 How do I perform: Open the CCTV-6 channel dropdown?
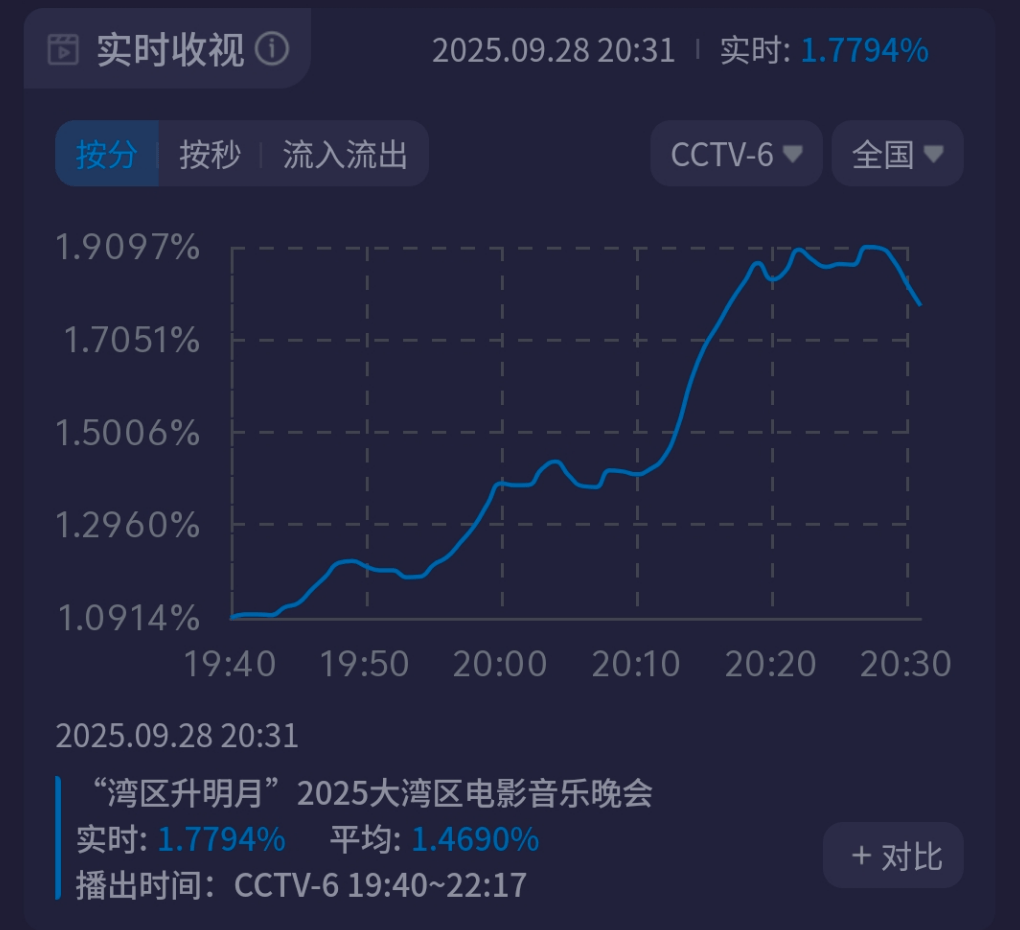(x=736, y=154)
